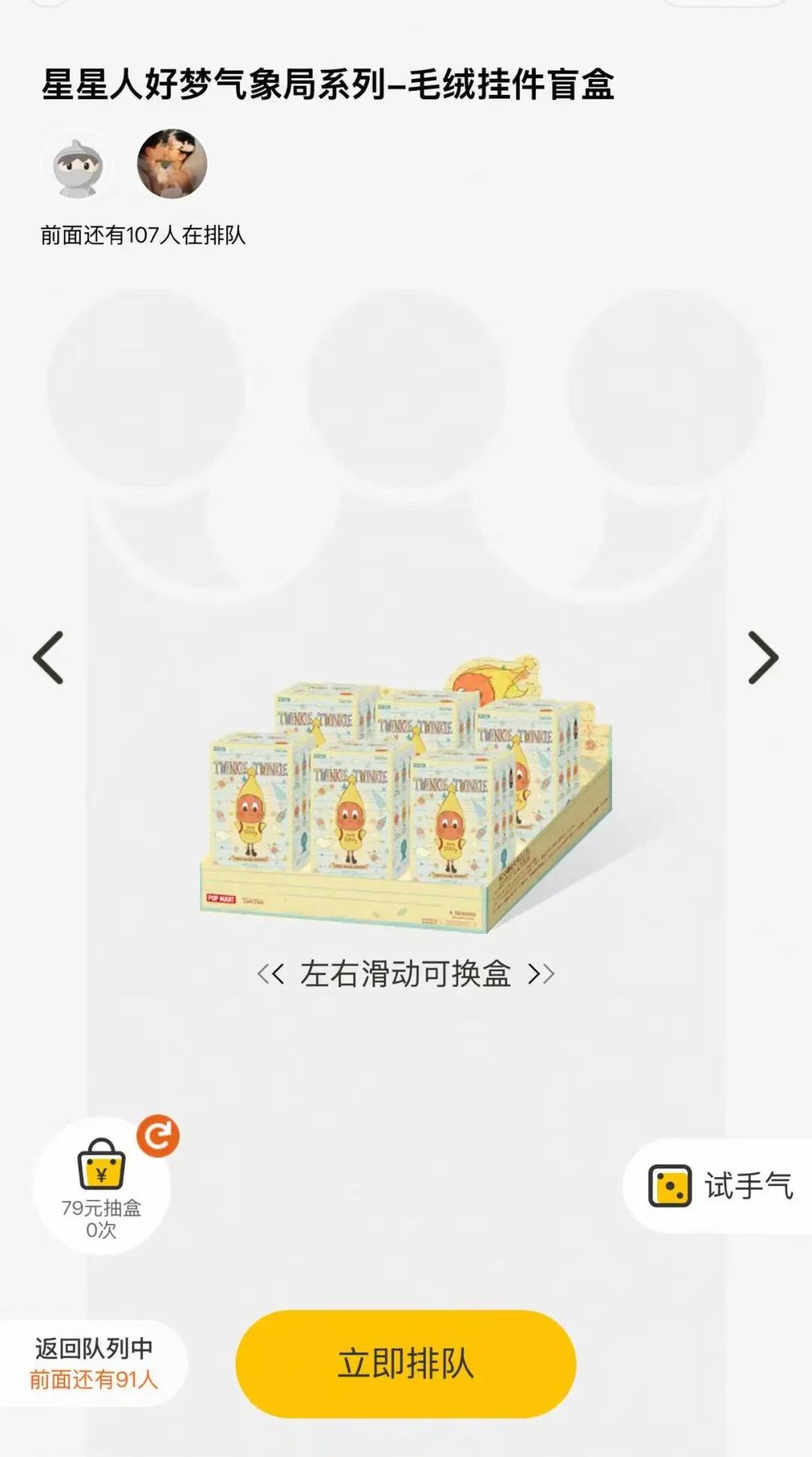
Task: Tap 立即排队 to join the queue
Action: (x=405, y=1364)
